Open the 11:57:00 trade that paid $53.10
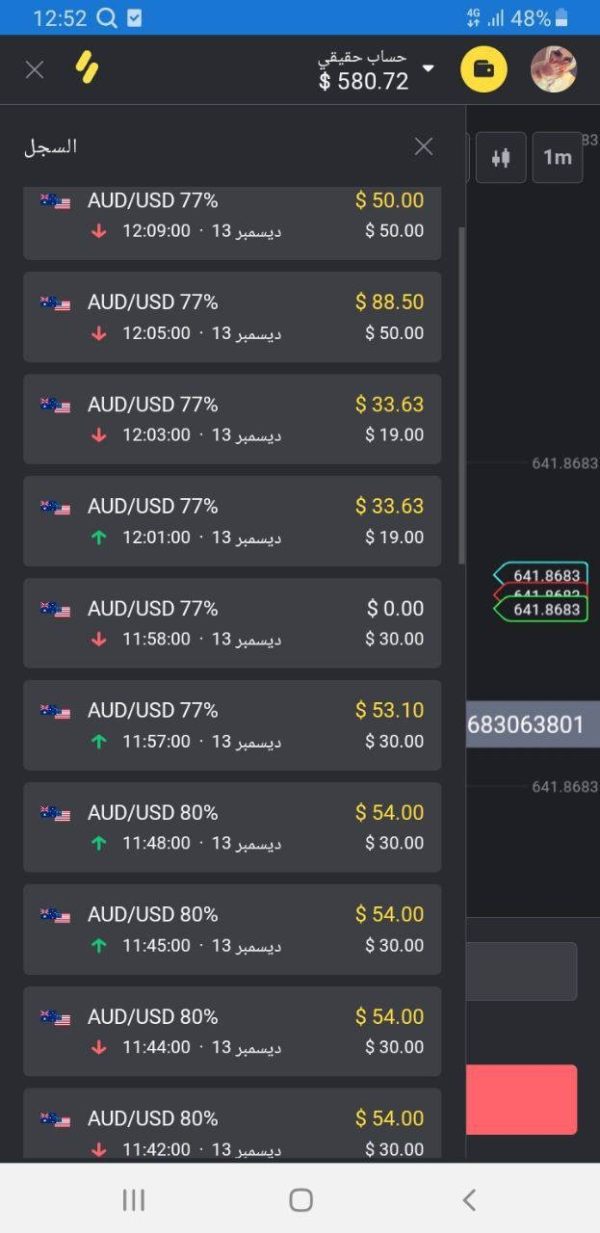This screenshot has width=600, height=1233. point(232,725)
